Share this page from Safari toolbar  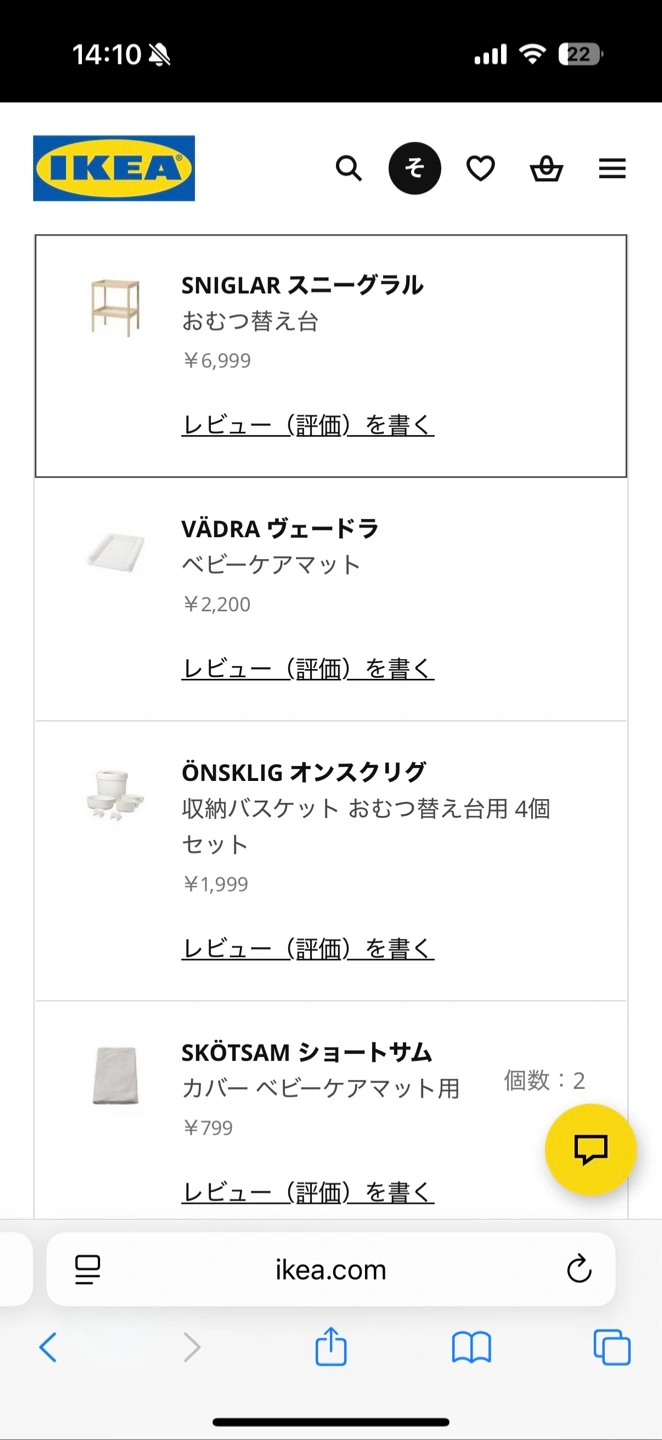331,1346
